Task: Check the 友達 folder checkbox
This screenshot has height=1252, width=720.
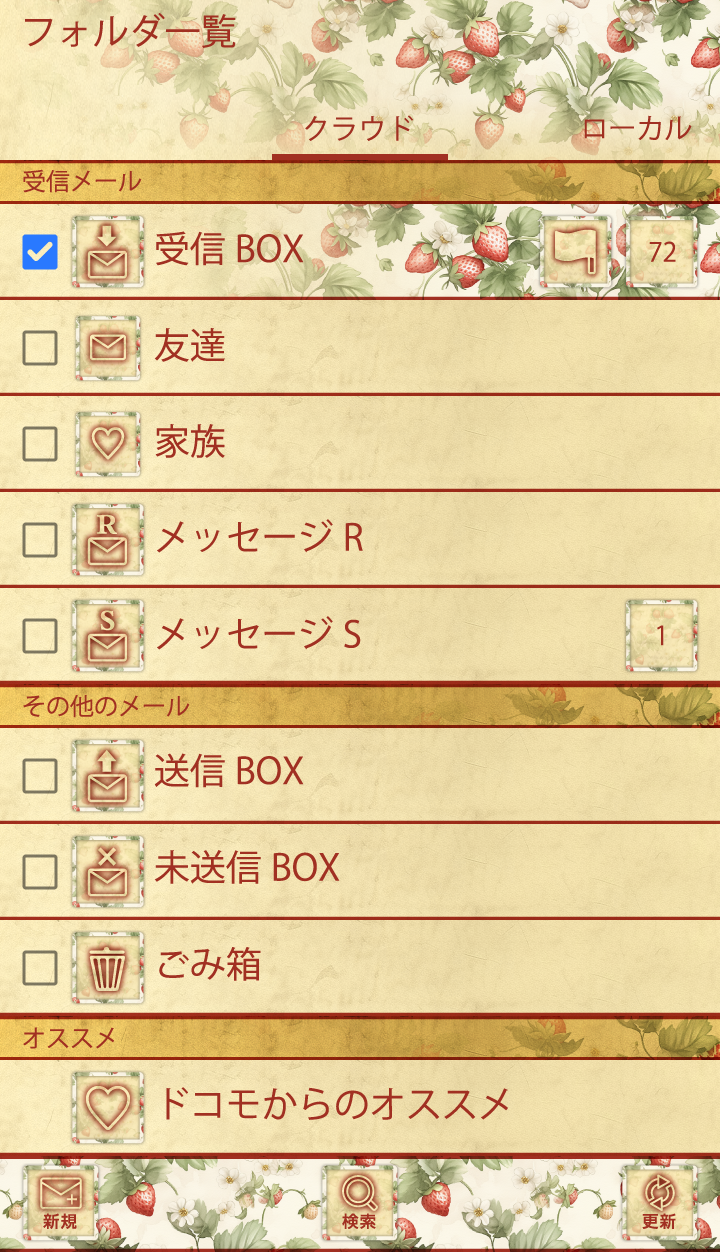Action: click(x=40, y=348)
